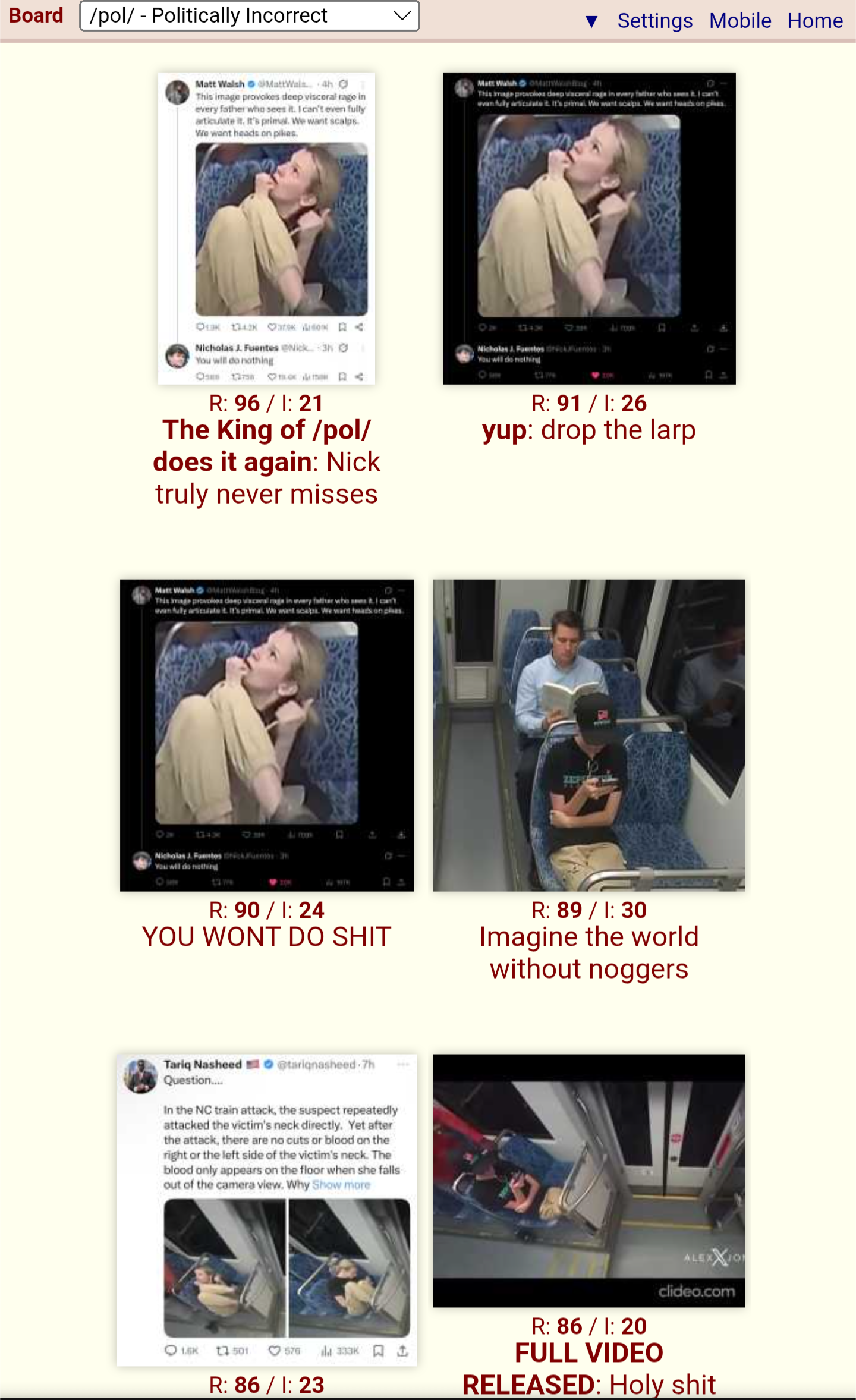The width and height of the screenshot is (856, 1400).
Task: Open the Tariq Nasheed tweet thread
Action: [266, 1210]
